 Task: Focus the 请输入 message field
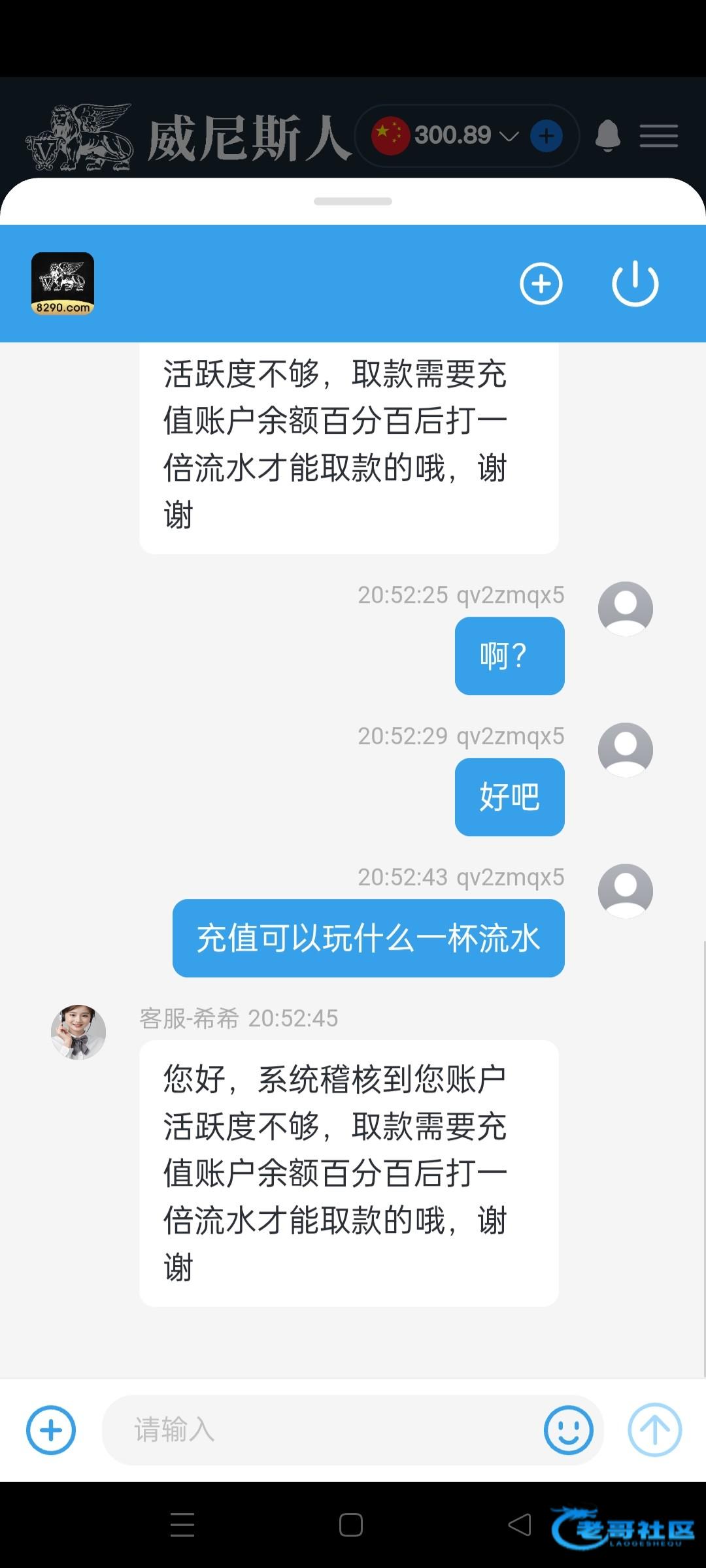327,1430
